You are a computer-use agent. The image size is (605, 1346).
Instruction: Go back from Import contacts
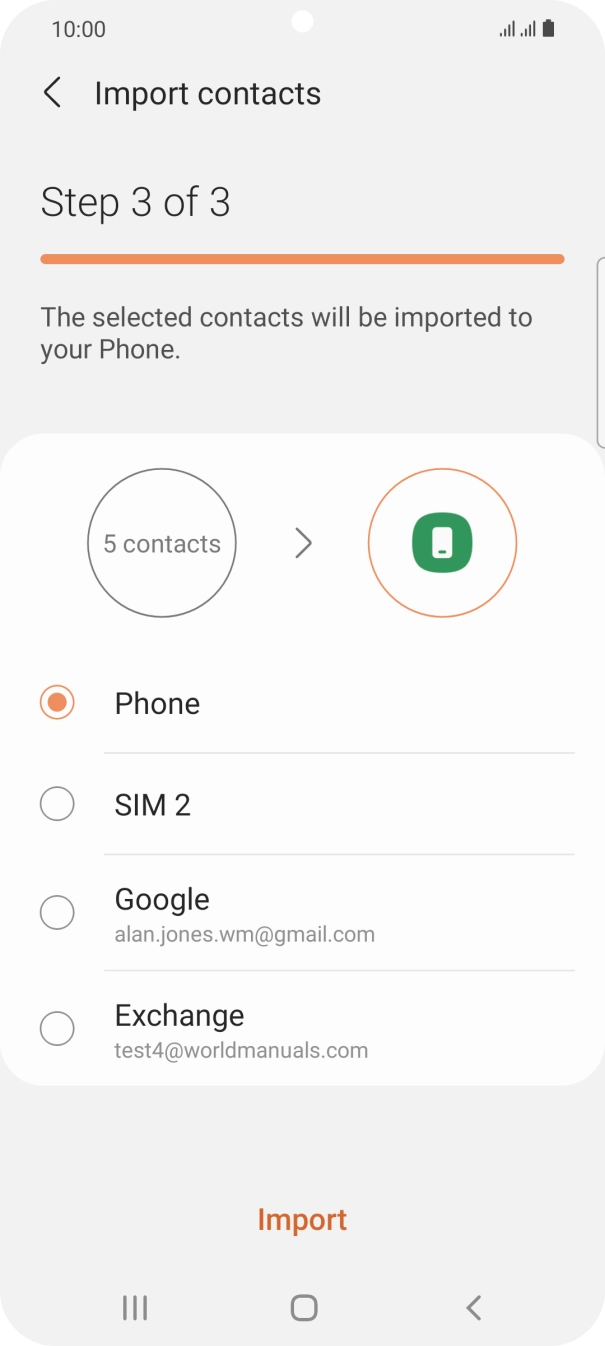[52, 93]
